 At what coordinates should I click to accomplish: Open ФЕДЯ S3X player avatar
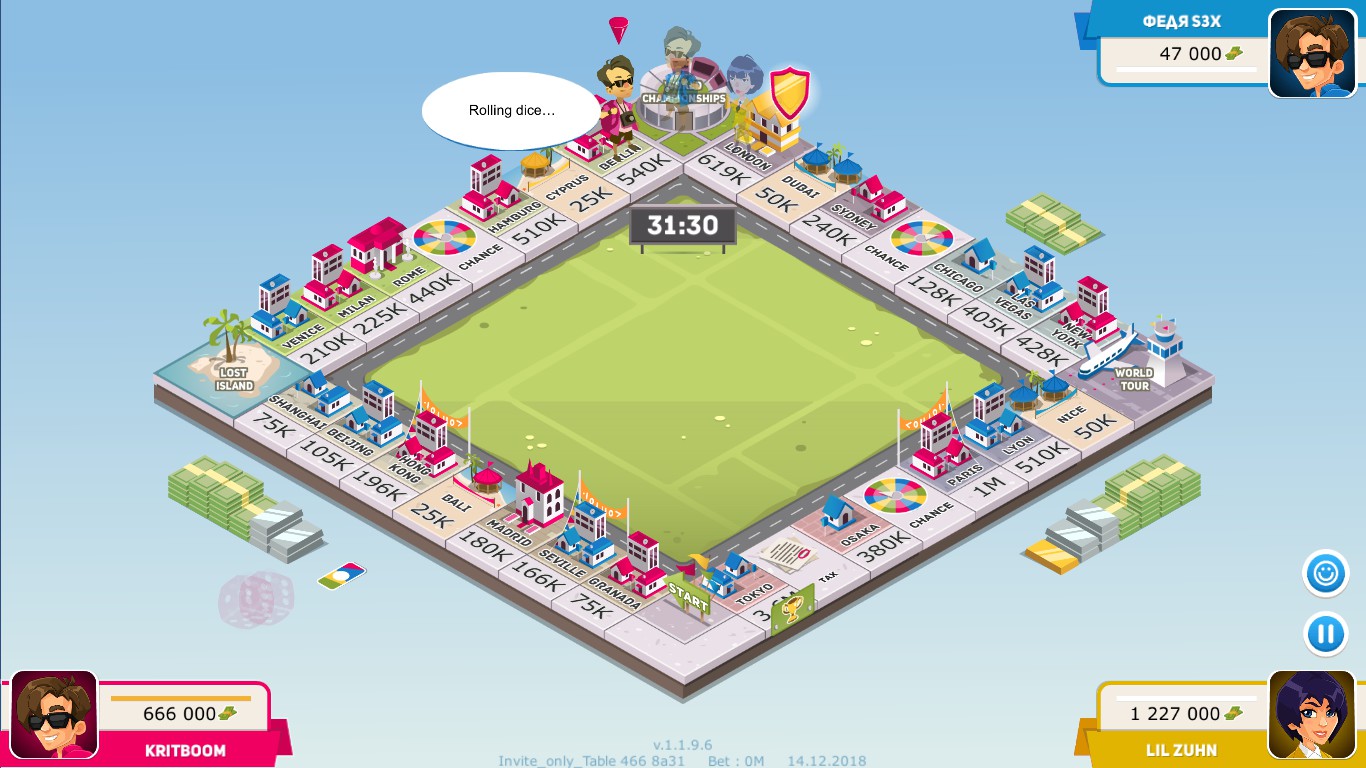point(1311,53)
